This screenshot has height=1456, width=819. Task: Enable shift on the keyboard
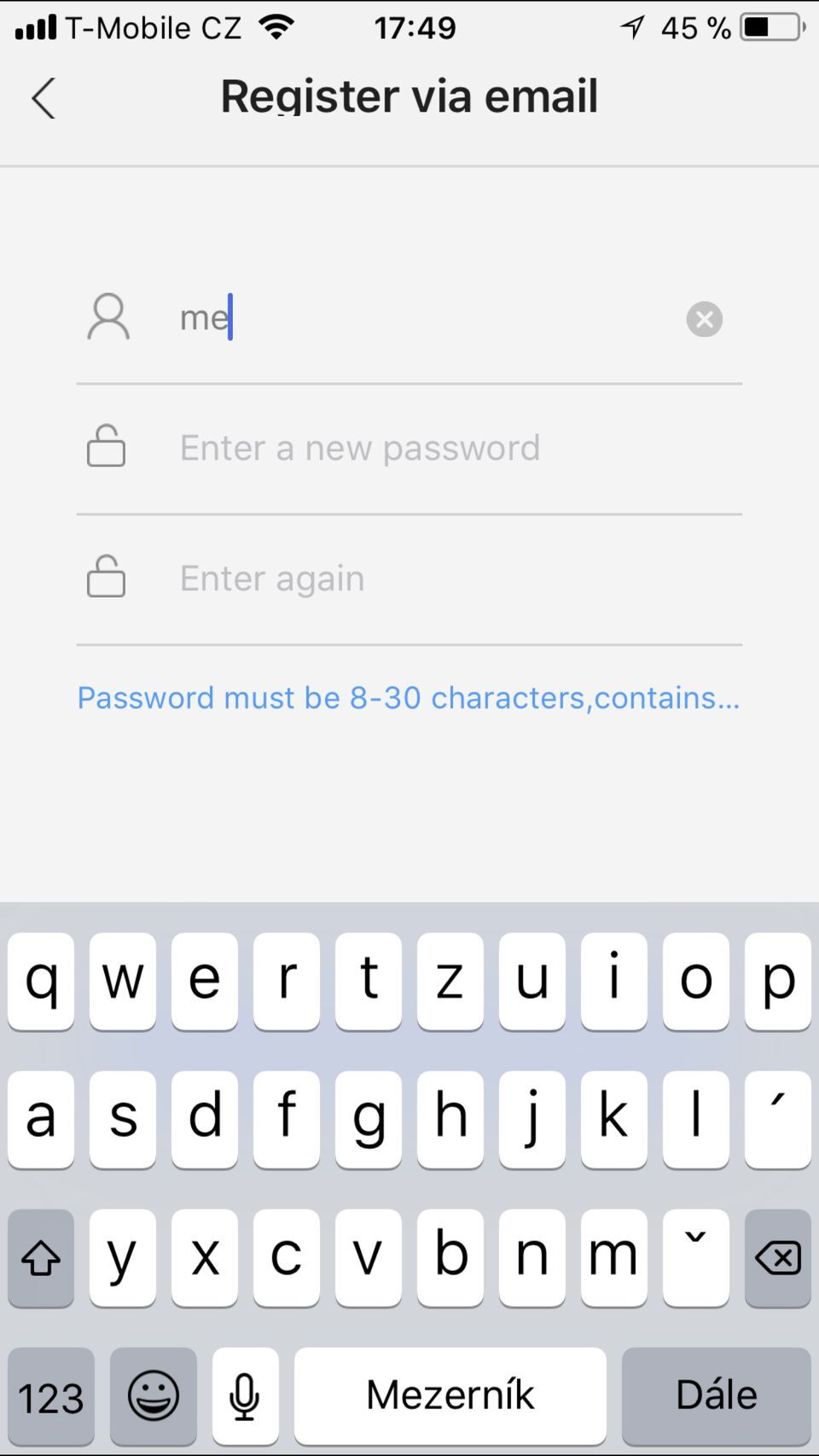(x=41, y=1257)
